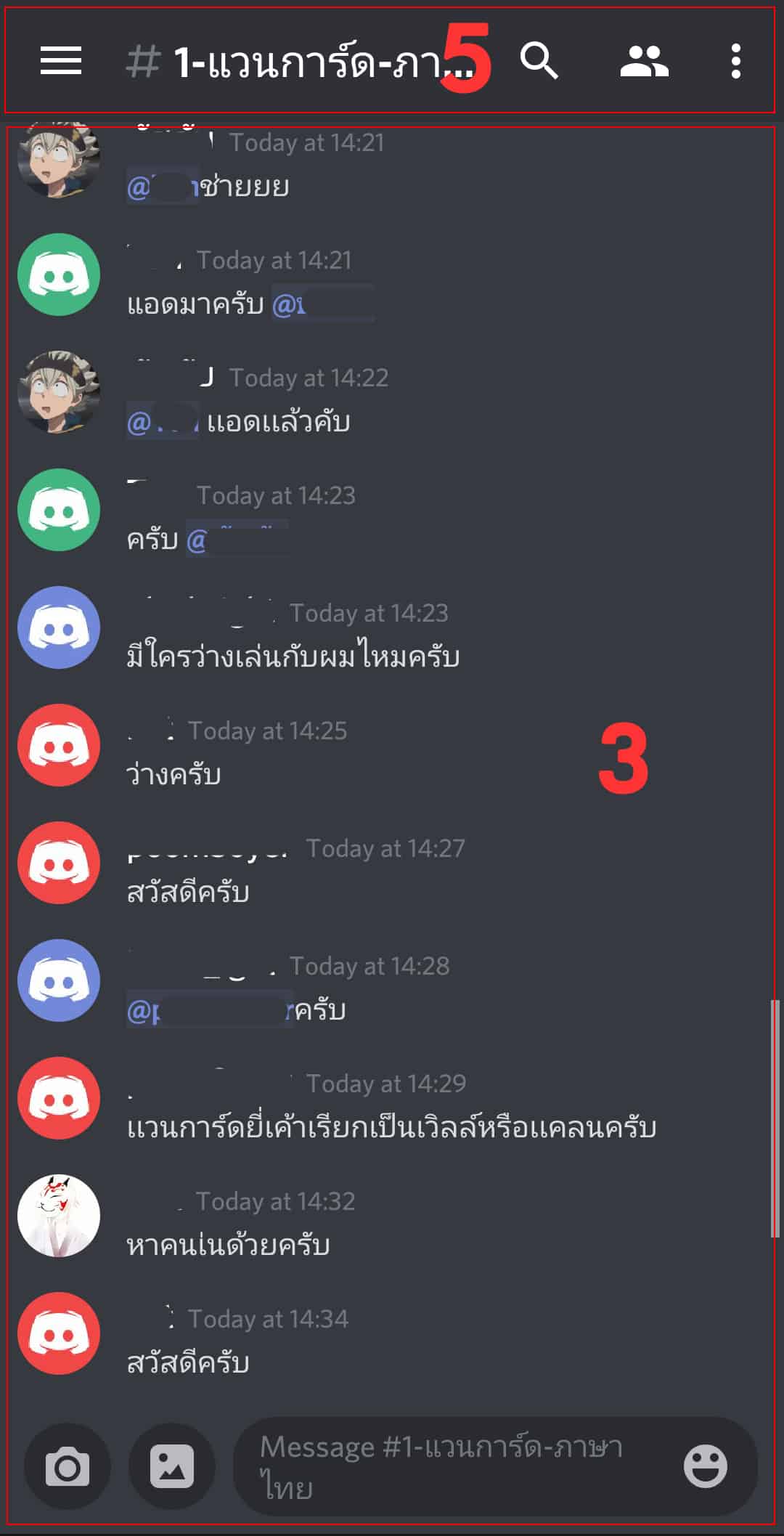The image size is (784, 1536).
Task: Open the camera to attach a photo
Action: tap(68, 1466)
